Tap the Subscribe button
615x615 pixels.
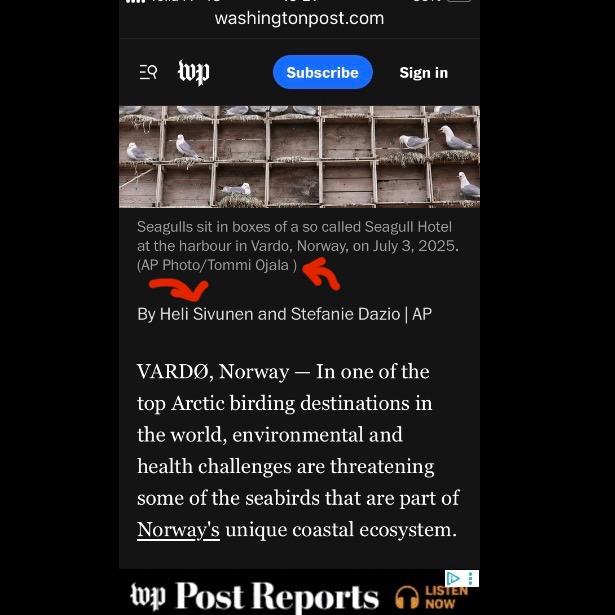(x=322, y=72)
